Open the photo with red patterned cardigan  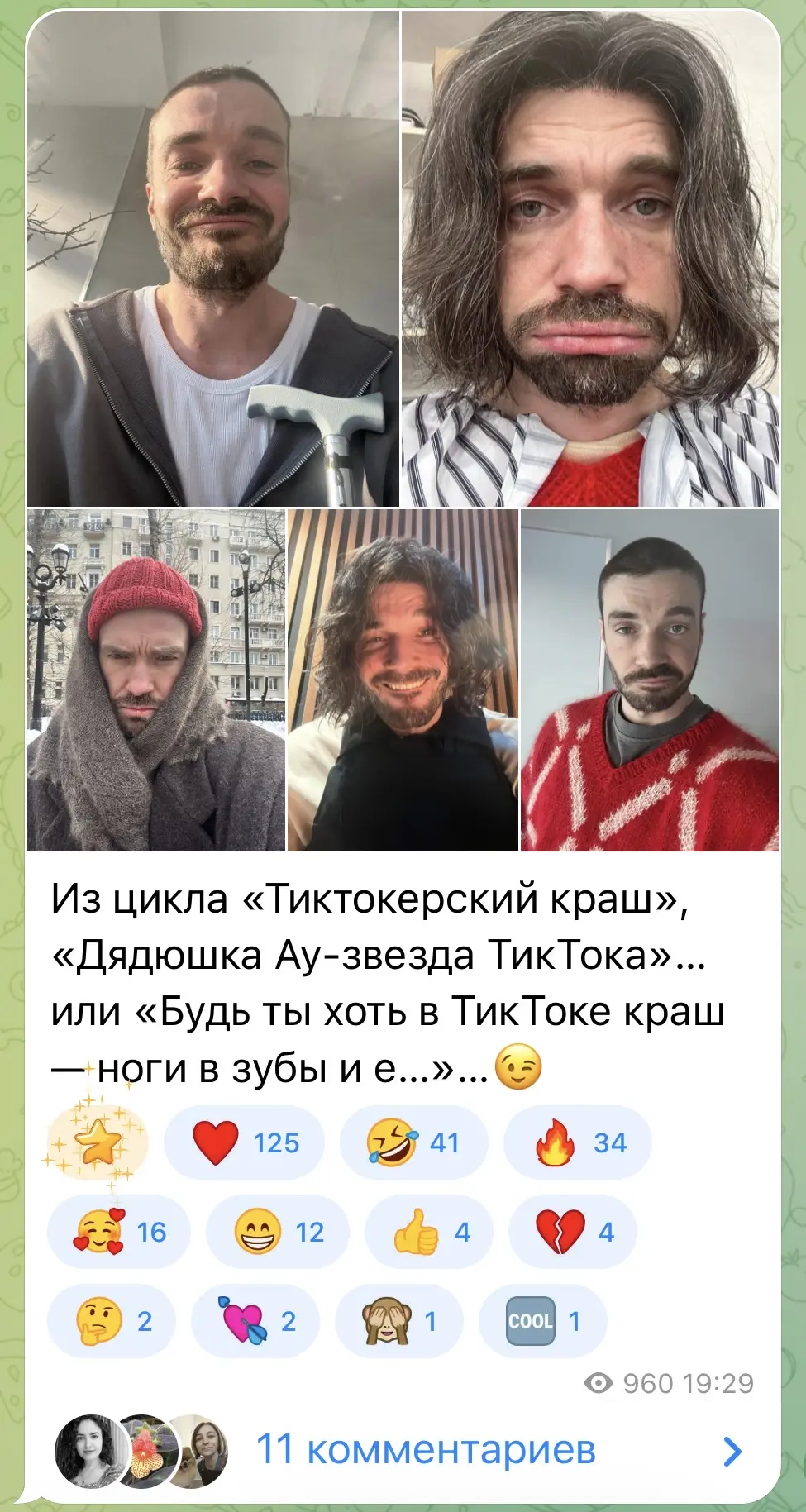coord(650,680)
